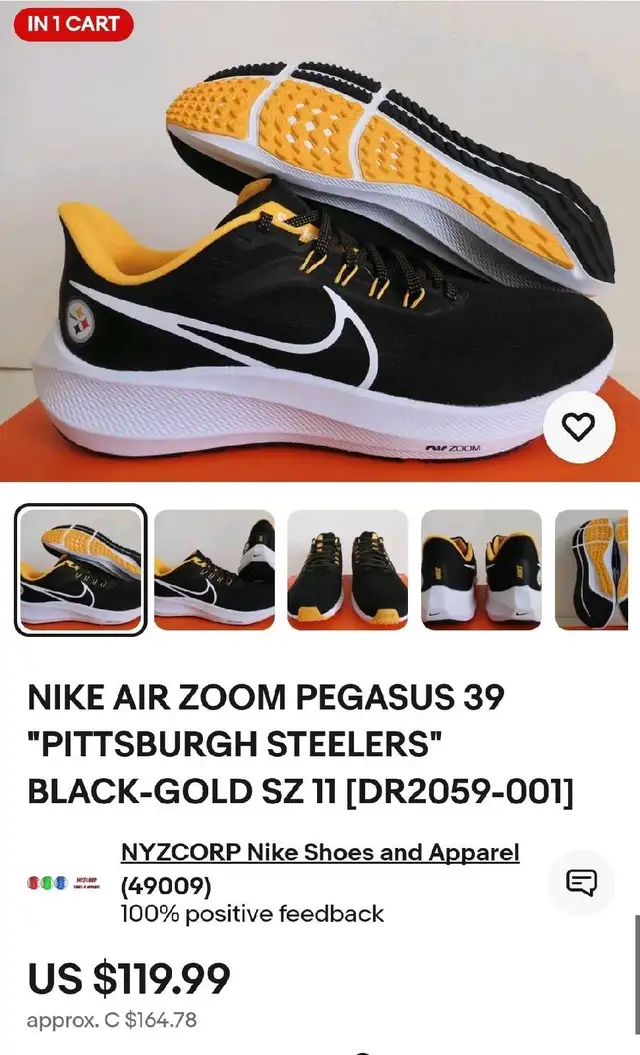The height and width of the screenshot is (1055, 640).
Task: Open NYZCORP Nike Shoes and Apparel store
Action: (320, 853)
